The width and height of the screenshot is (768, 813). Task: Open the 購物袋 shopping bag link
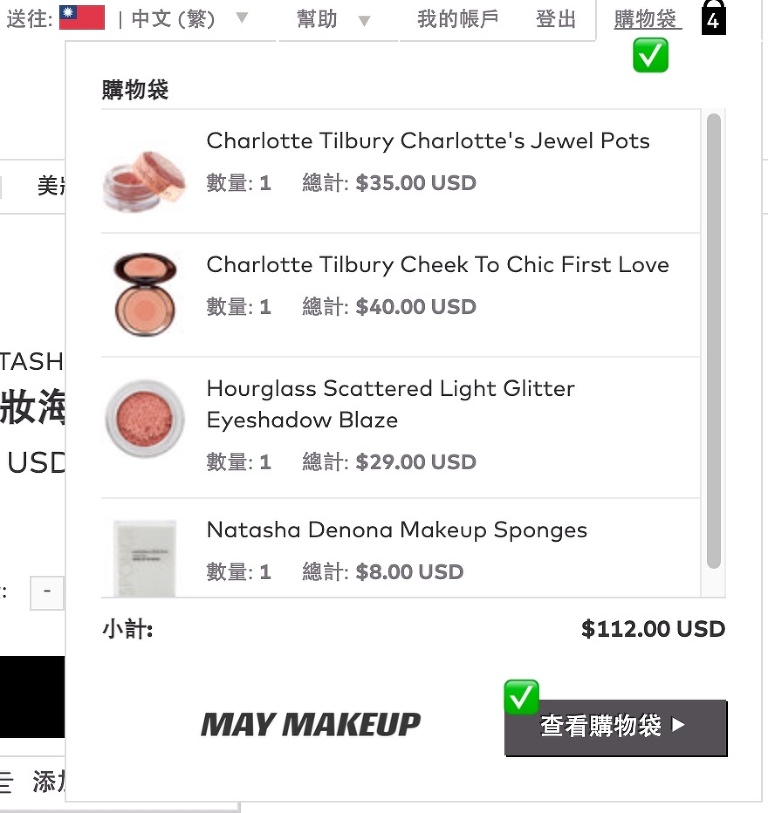pyautogui.click(x=647, y=19)
